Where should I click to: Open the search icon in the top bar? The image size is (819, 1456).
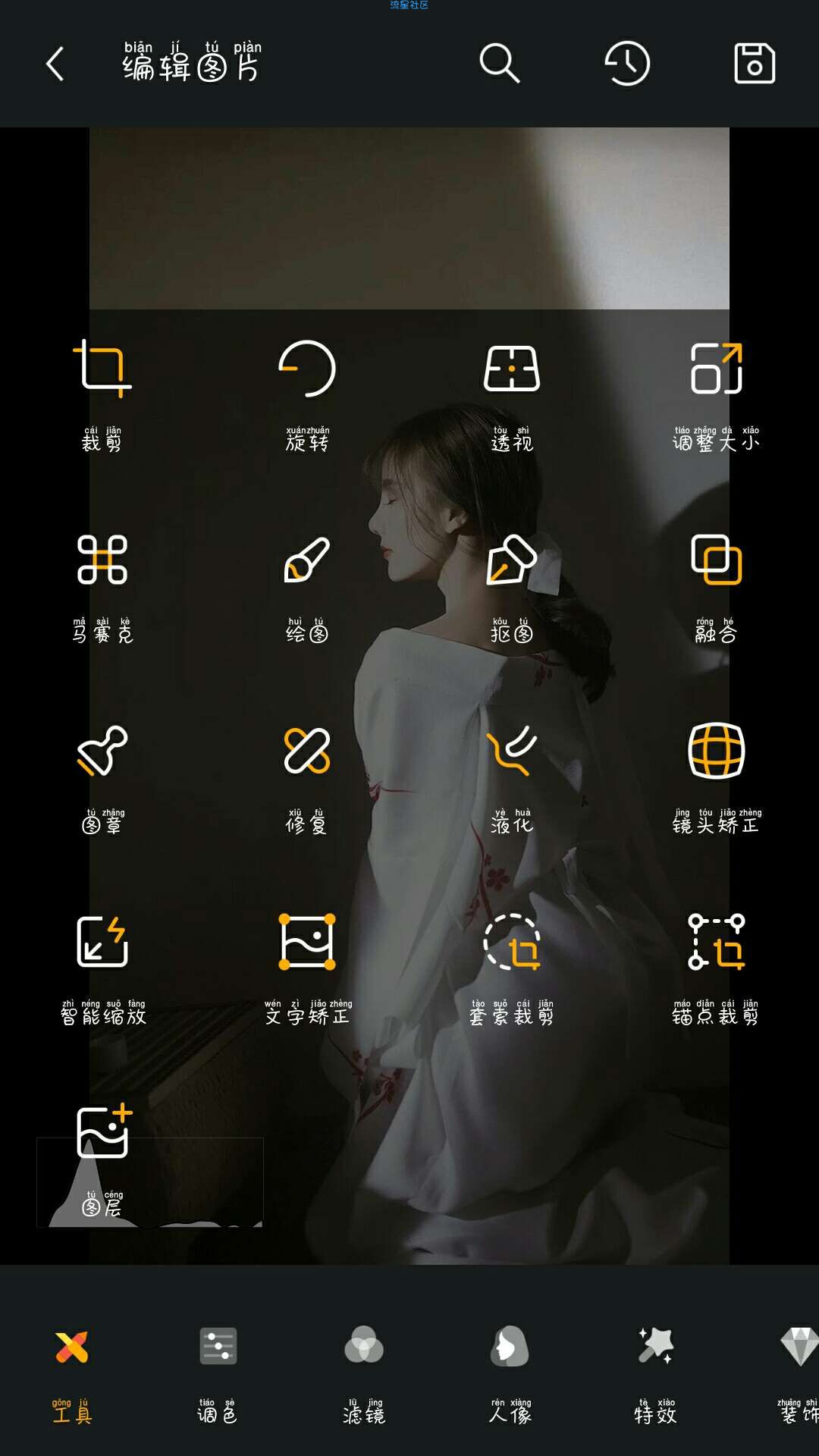point(499,64)
